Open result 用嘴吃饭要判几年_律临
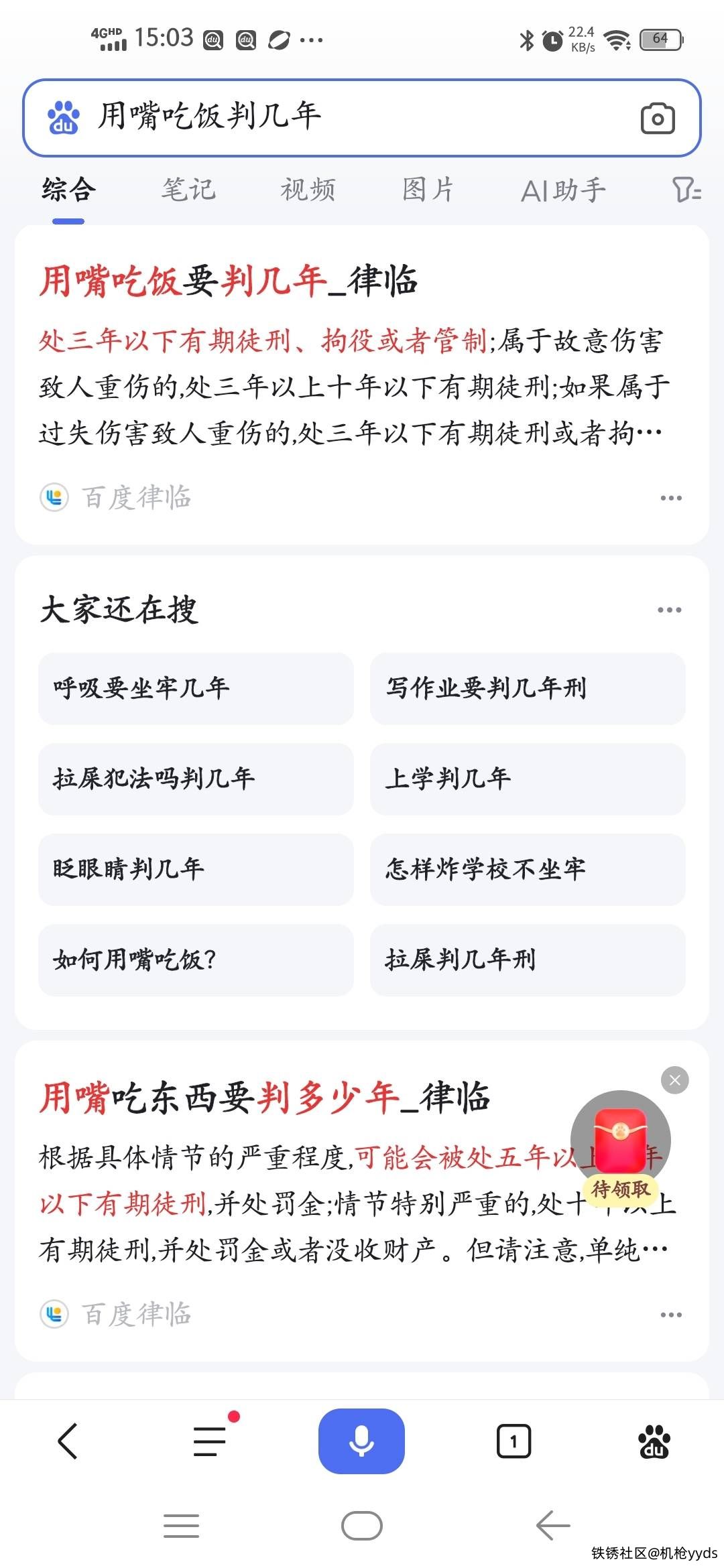Screen dimensions: 724x1568 229,280
